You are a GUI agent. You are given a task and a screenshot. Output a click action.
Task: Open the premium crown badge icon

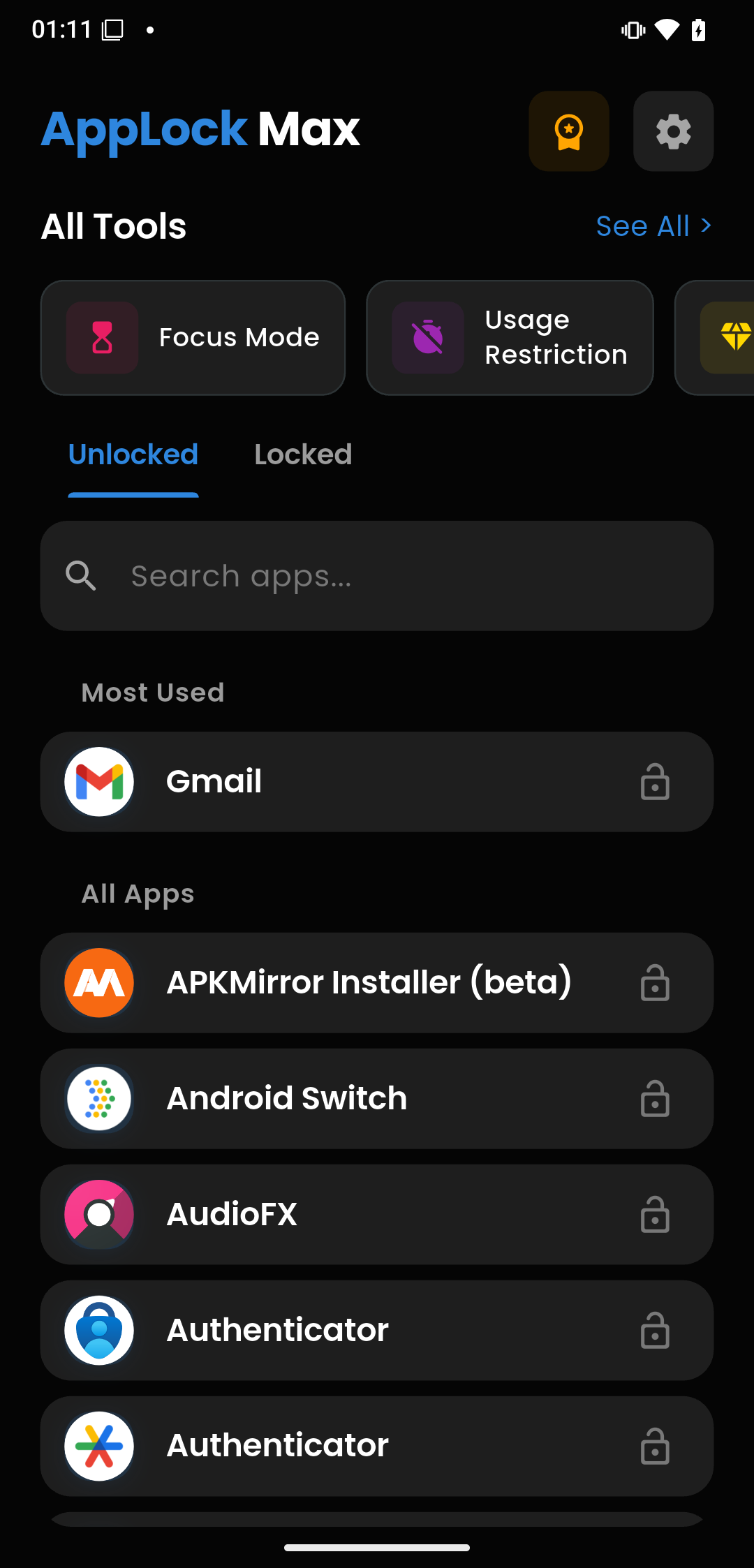click(x=568, y=131)
